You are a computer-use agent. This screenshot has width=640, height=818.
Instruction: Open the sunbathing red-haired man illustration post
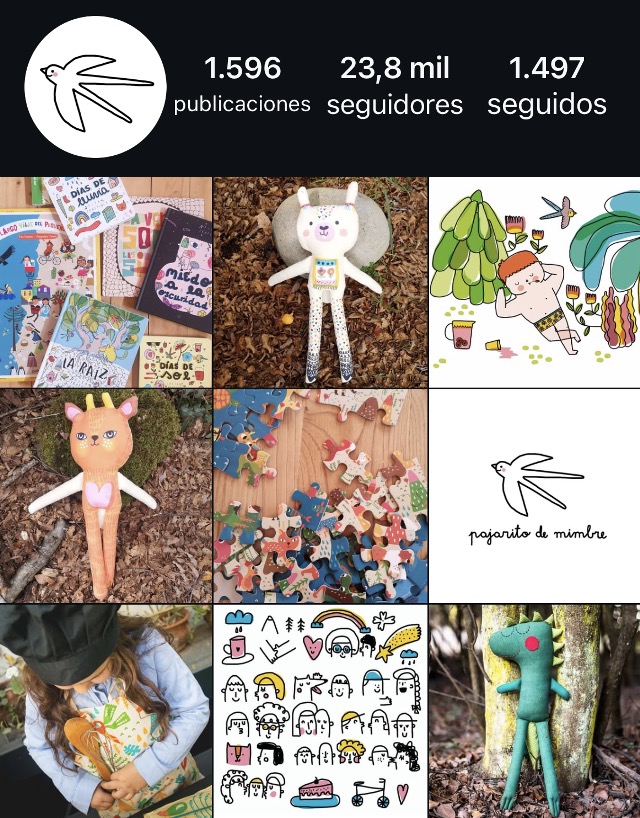(535, 282)
